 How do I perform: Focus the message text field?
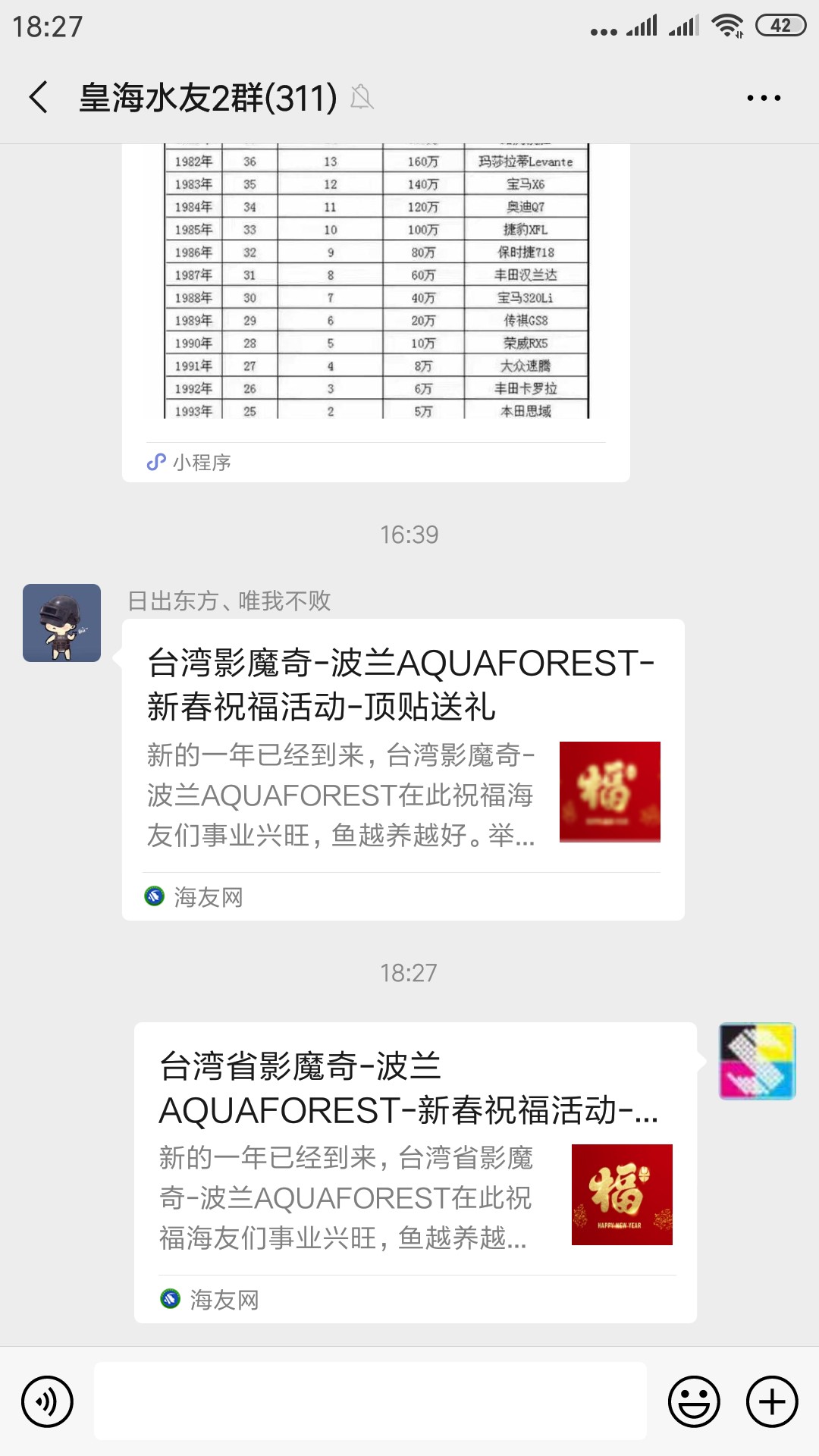[370, 1401]
